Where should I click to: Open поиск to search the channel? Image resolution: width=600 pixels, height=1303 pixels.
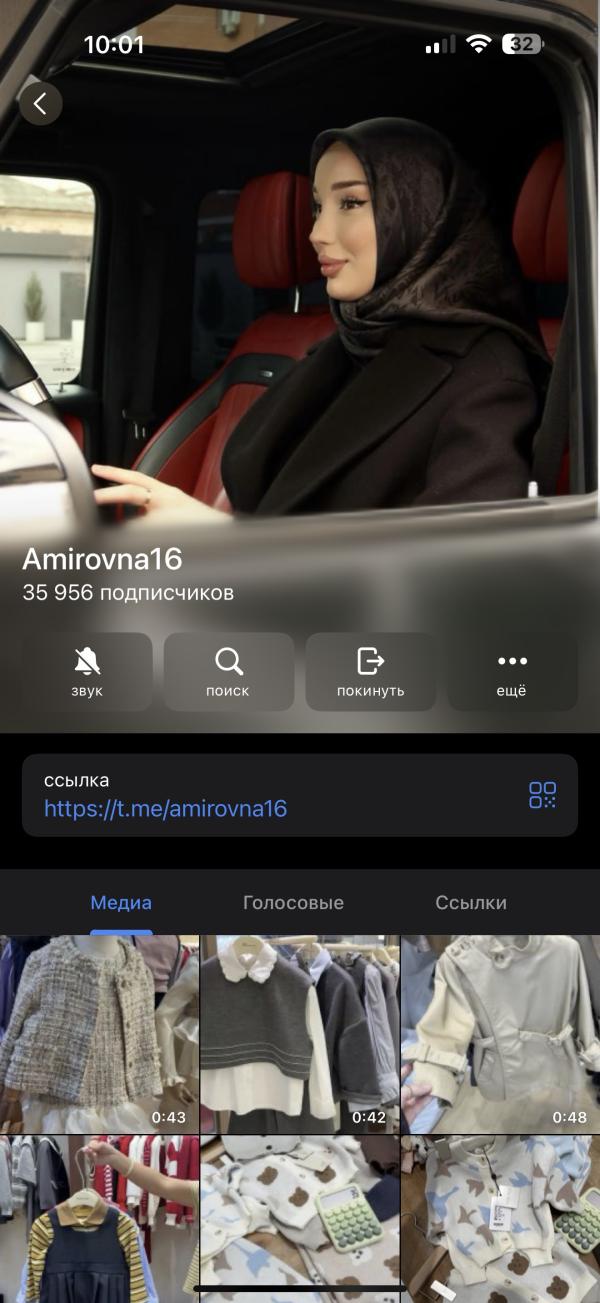click(229, 671)
